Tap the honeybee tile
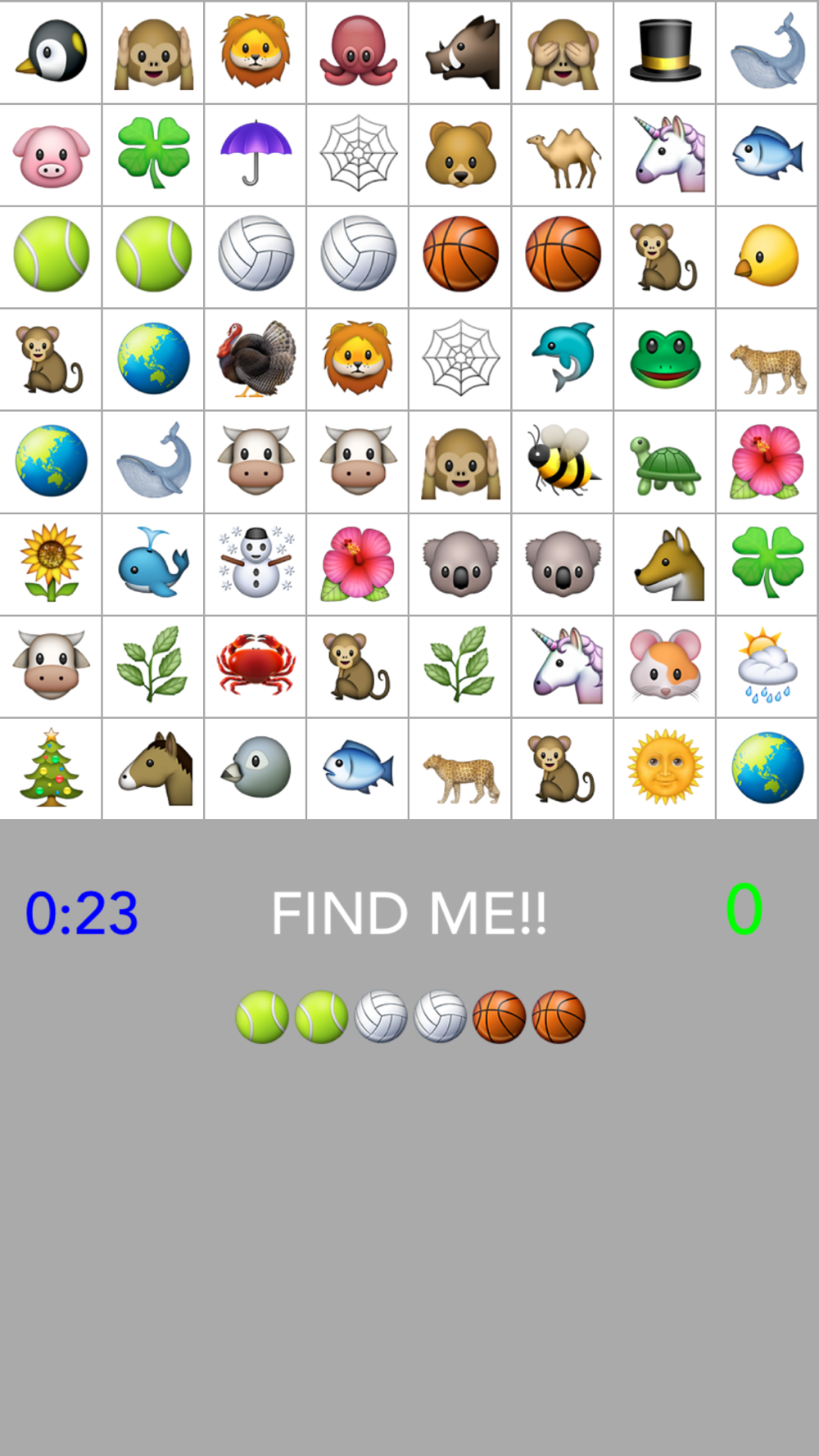The image size is (819, 1456). (x=563, y=462)
